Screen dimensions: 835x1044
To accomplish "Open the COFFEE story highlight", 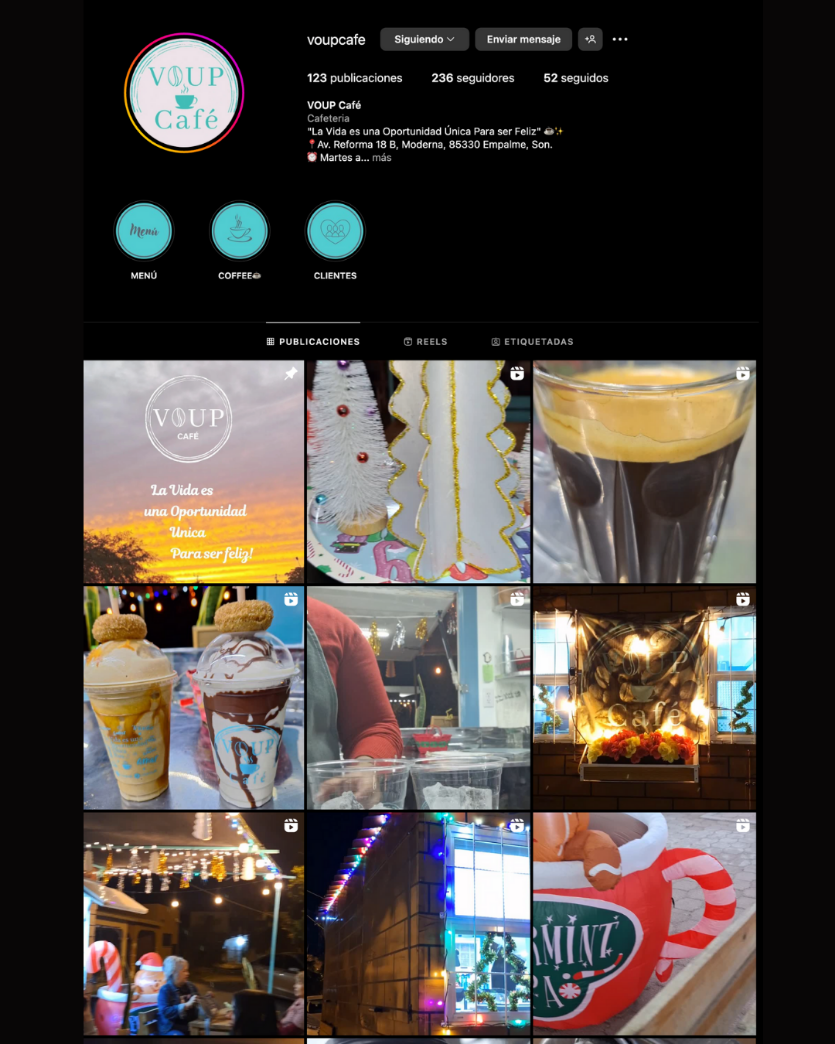I will [x=240, y=231].
